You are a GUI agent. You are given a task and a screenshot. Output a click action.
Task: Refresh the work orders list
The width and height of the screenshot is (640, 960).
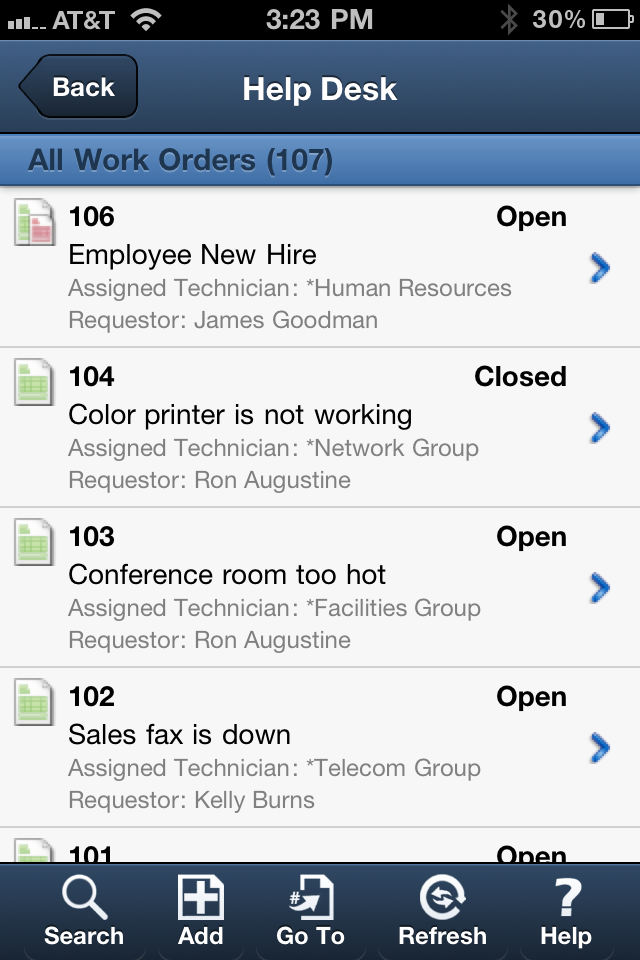pyautogui.click(x=442, y=912)
